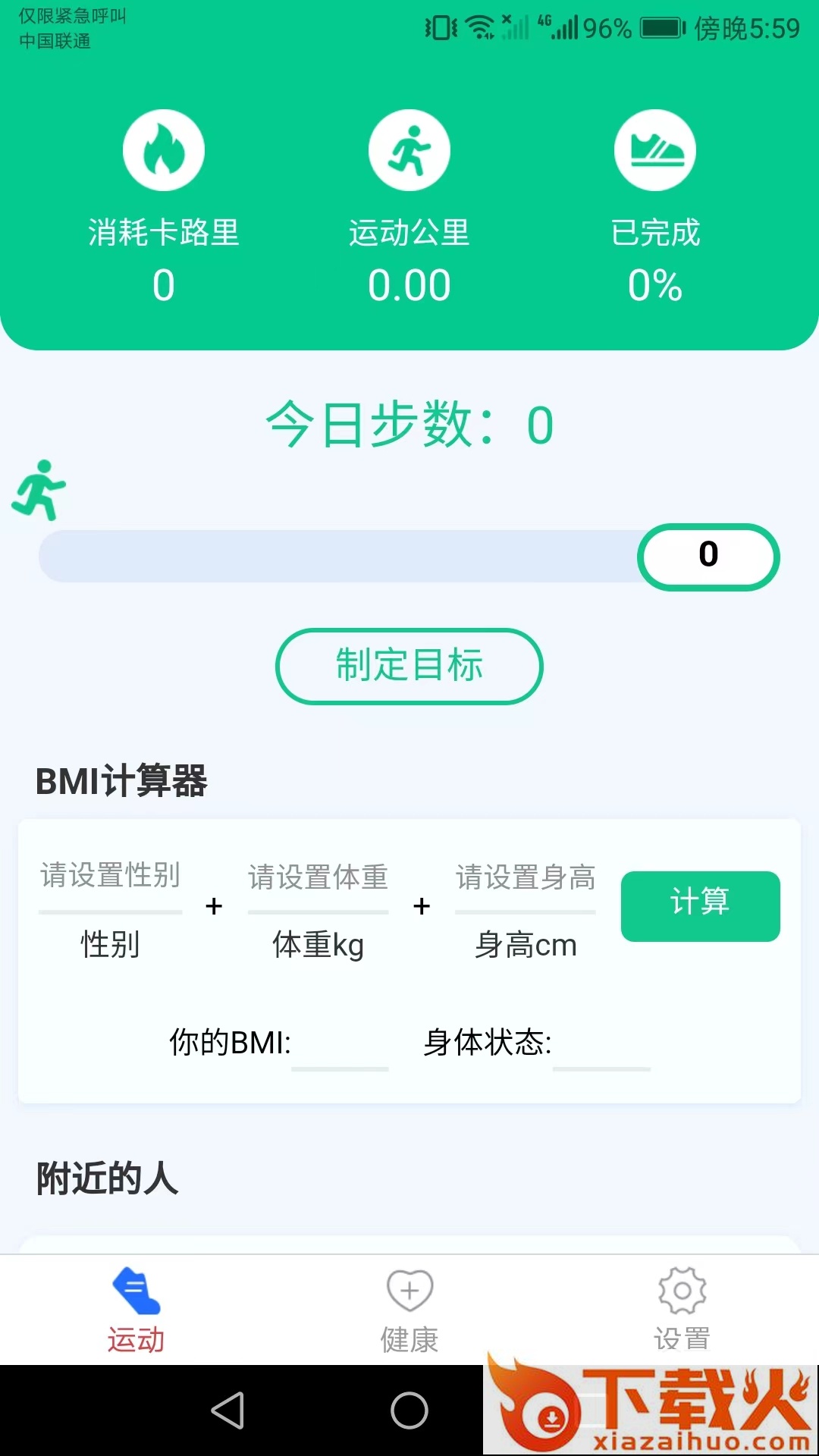Screen dimensions: 819x1456
Task: Tap the 制定目标 button
Action: [x=409, y=666]
